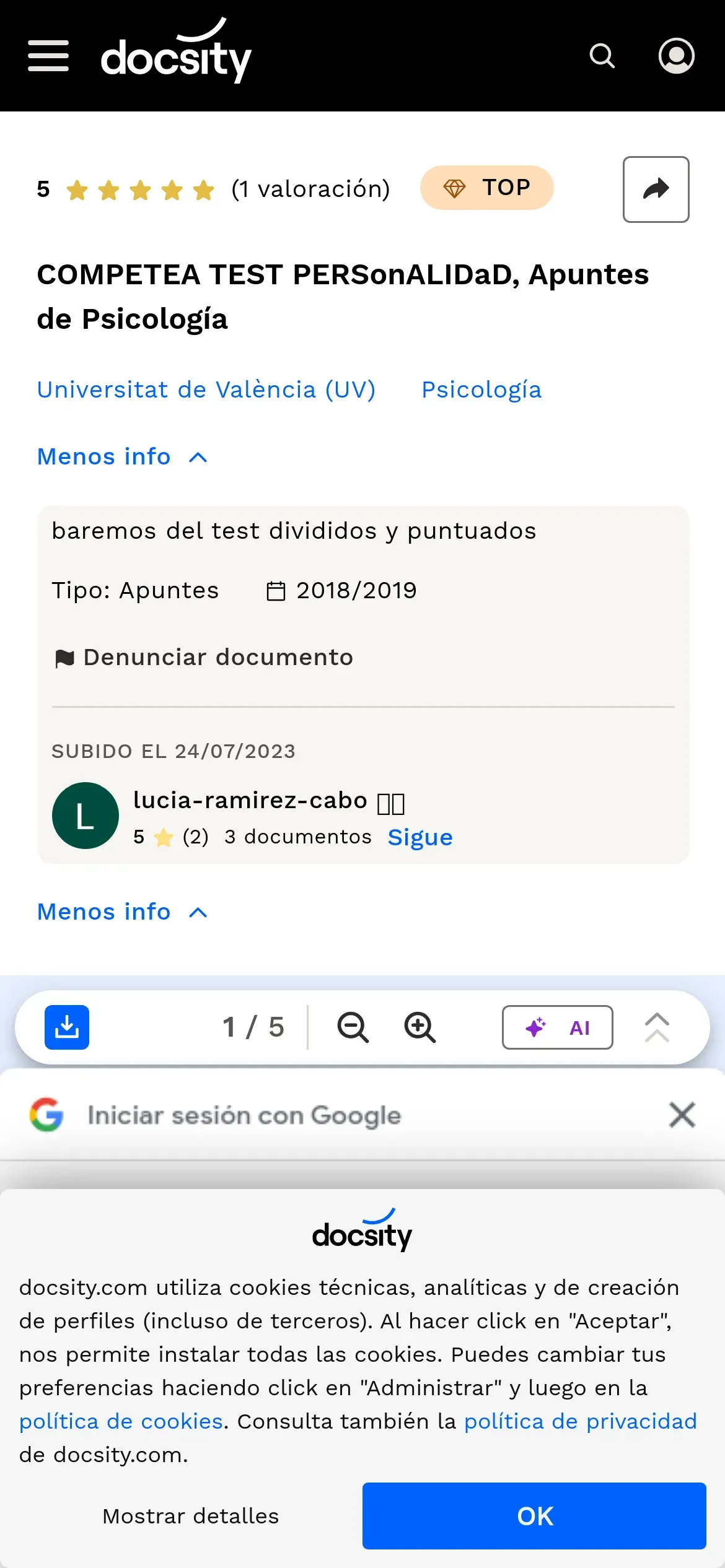Download the document
725x1568 pixels.
click(x=67, y=1027)
